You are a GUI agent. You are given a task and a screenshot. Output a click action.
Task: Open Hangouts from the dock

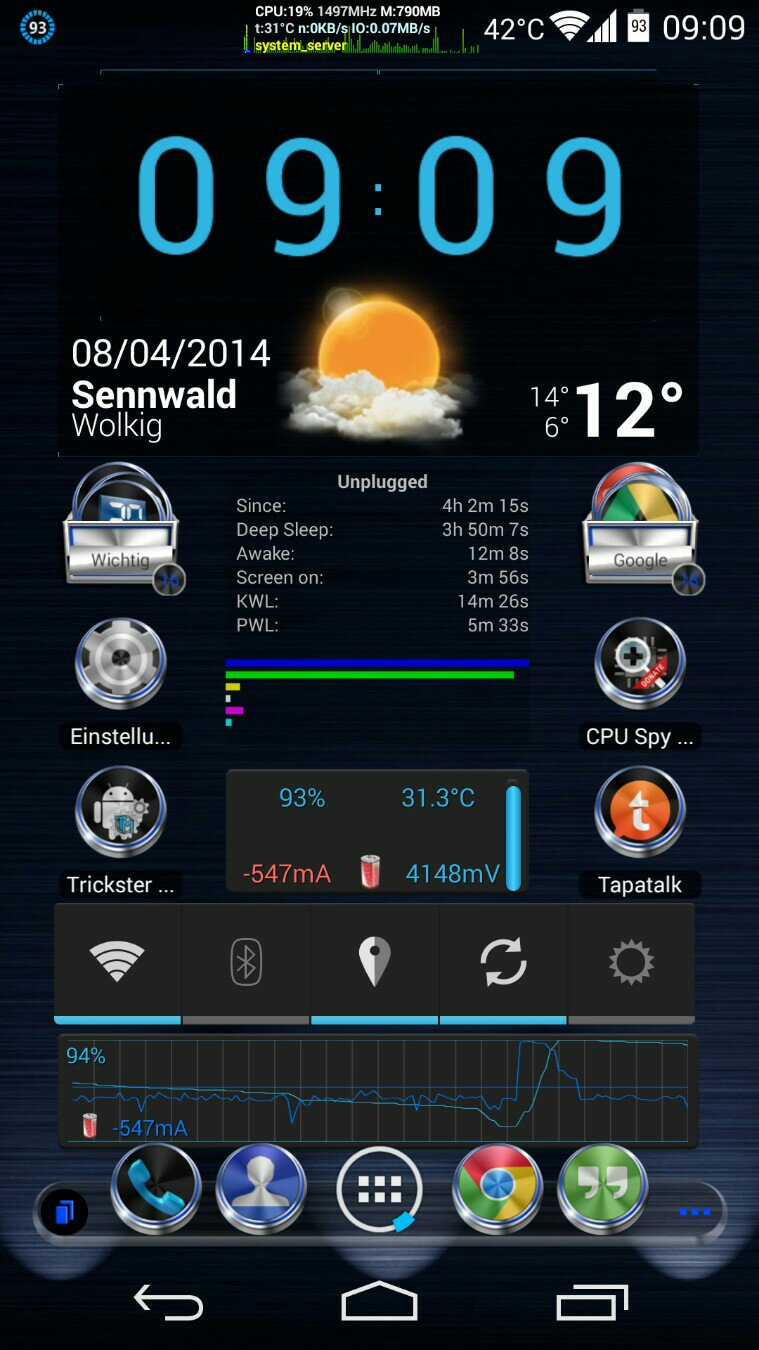tap(602, 1189)
